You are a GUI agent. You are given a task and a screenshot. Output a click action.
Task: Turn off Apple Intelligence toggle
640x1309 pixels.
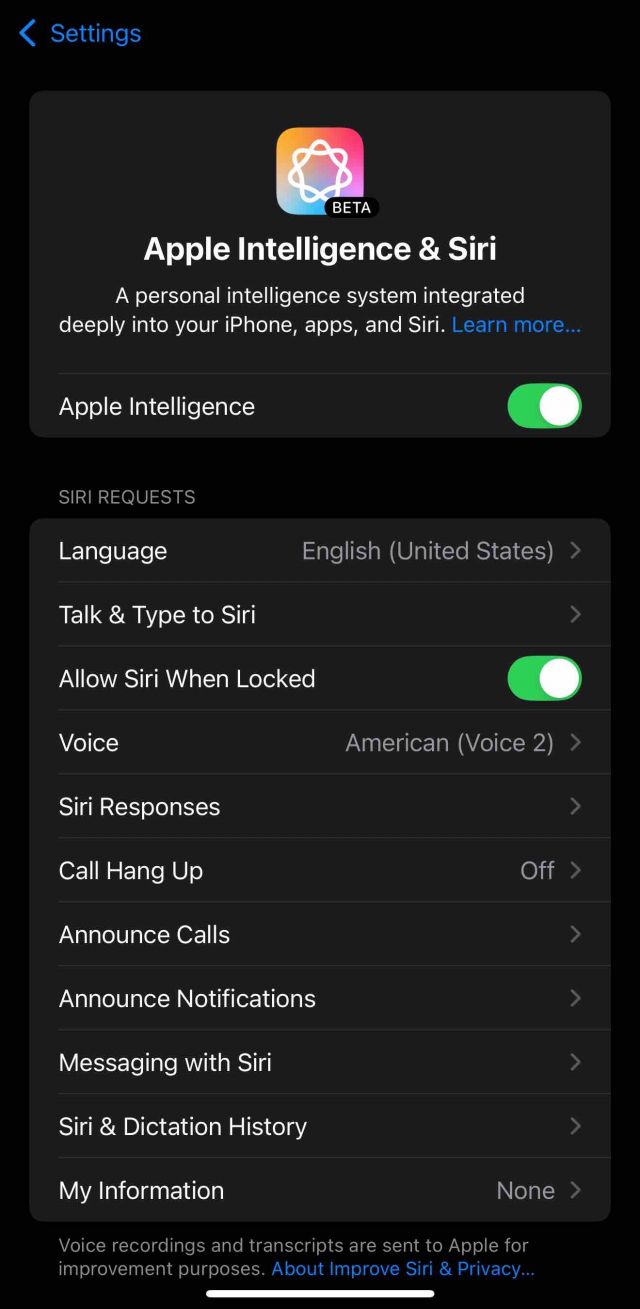pyautogui.click(x=544, y=407)
